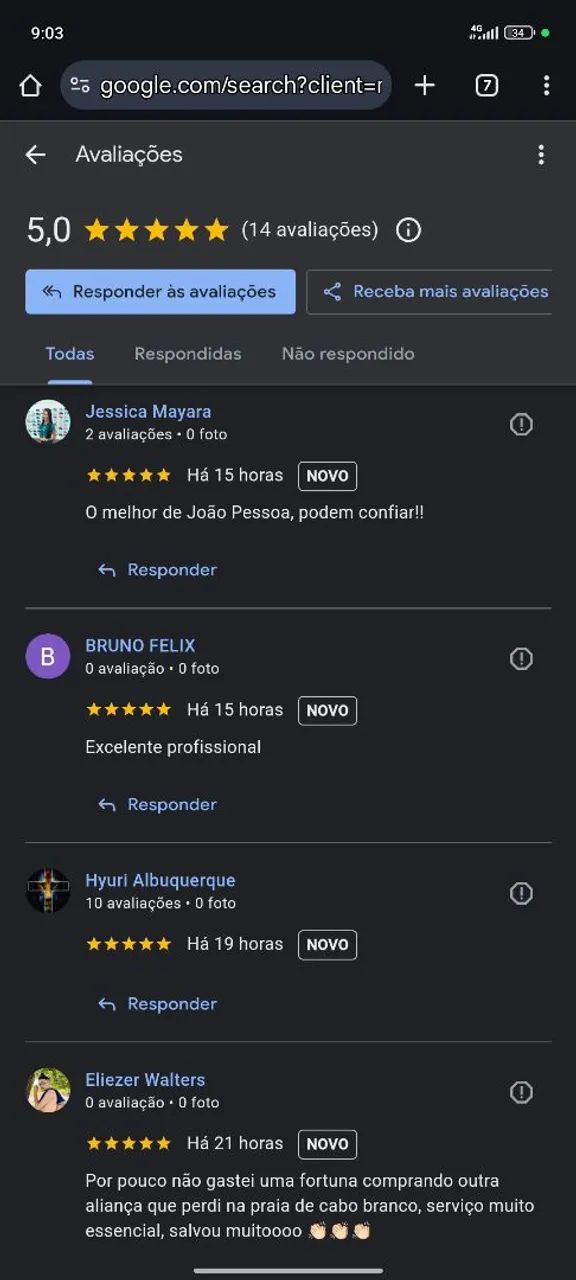Tap Responder às avaliações button
The width and height of the screenshot is (576, 1280).
pyautogui.click(x=160, y=292)
